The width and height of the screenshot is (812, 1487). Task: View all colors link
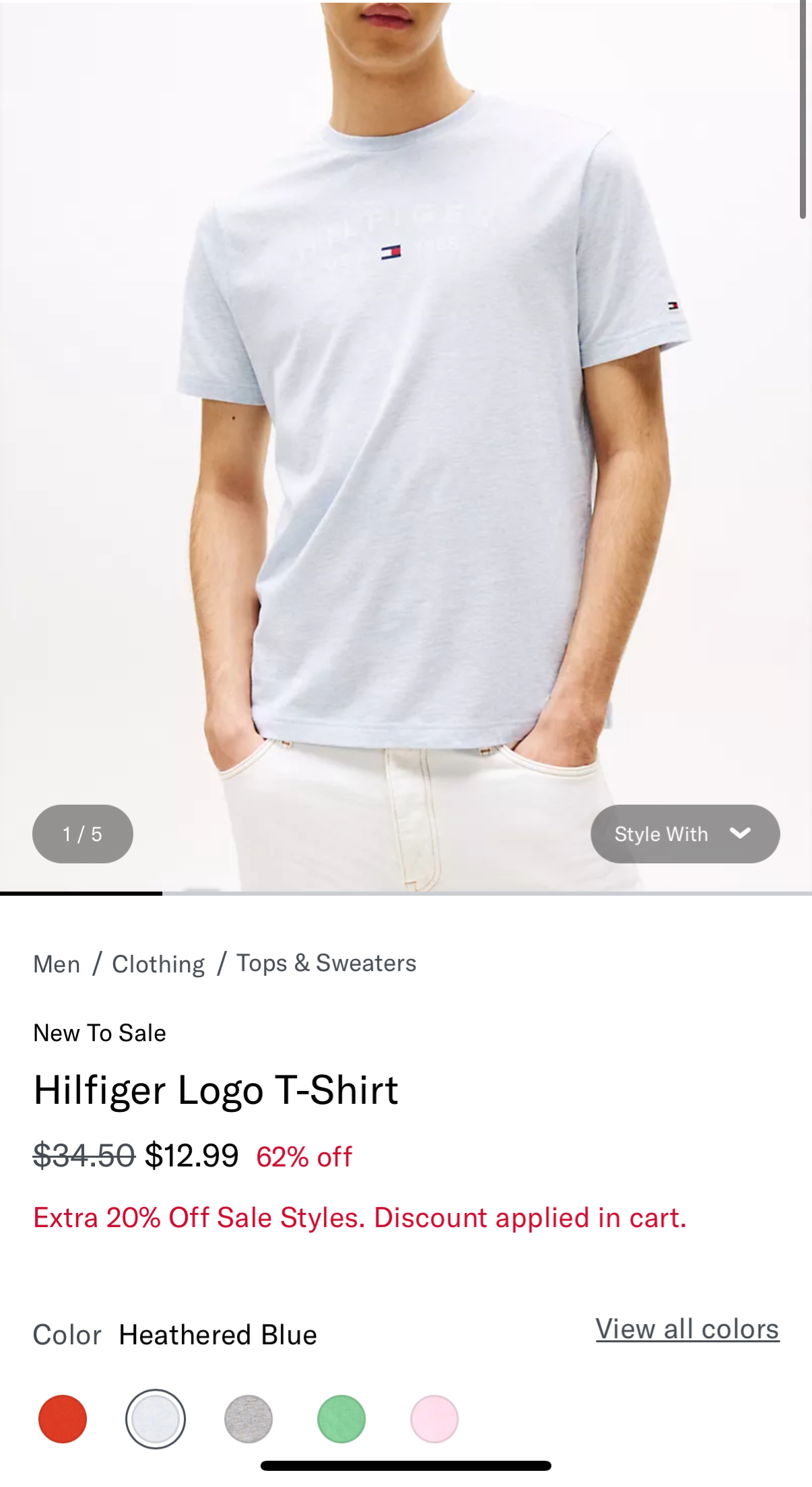687,1329
